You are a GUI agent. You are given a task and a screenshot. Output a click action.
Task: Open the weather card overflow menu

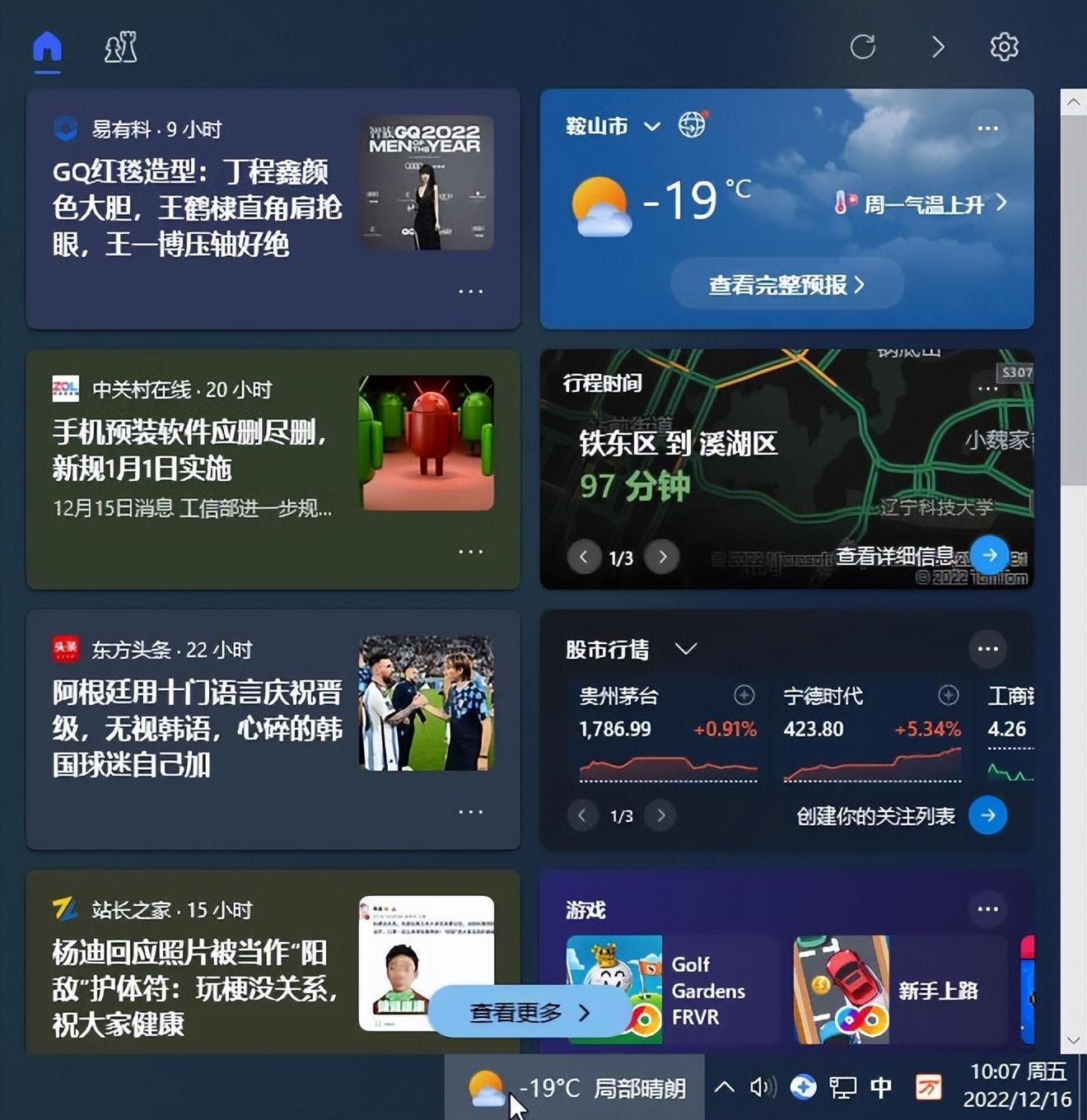[987, 128]
